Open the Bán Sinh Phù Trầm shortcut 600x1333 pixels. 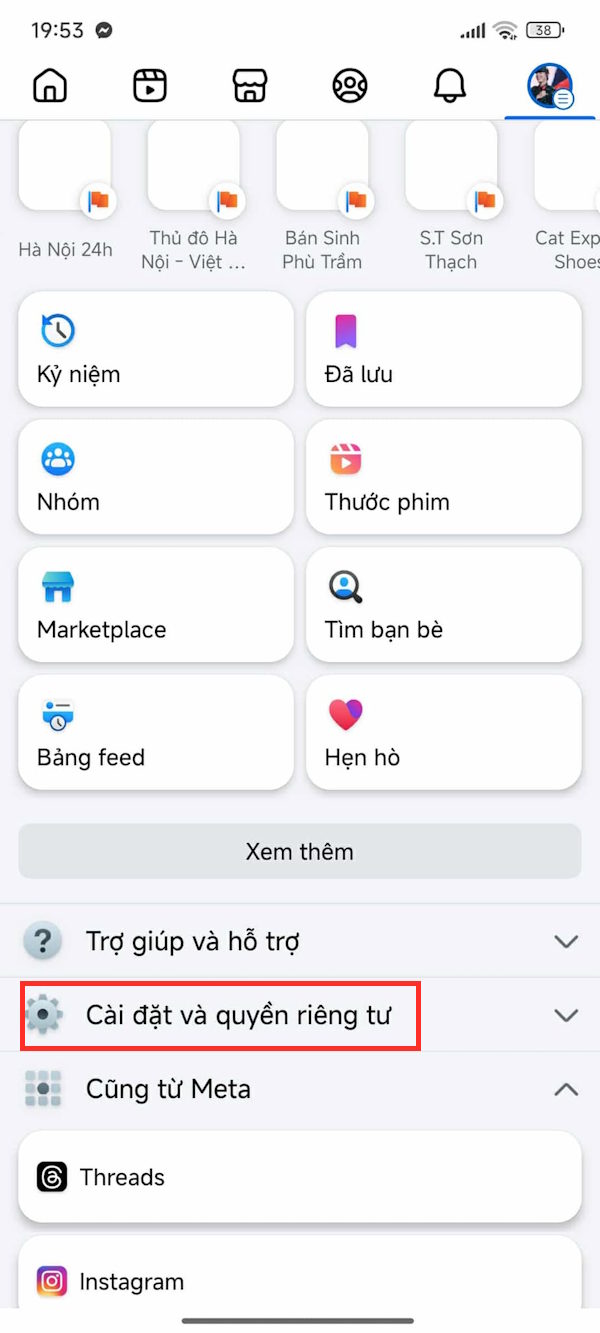[322, 190]
